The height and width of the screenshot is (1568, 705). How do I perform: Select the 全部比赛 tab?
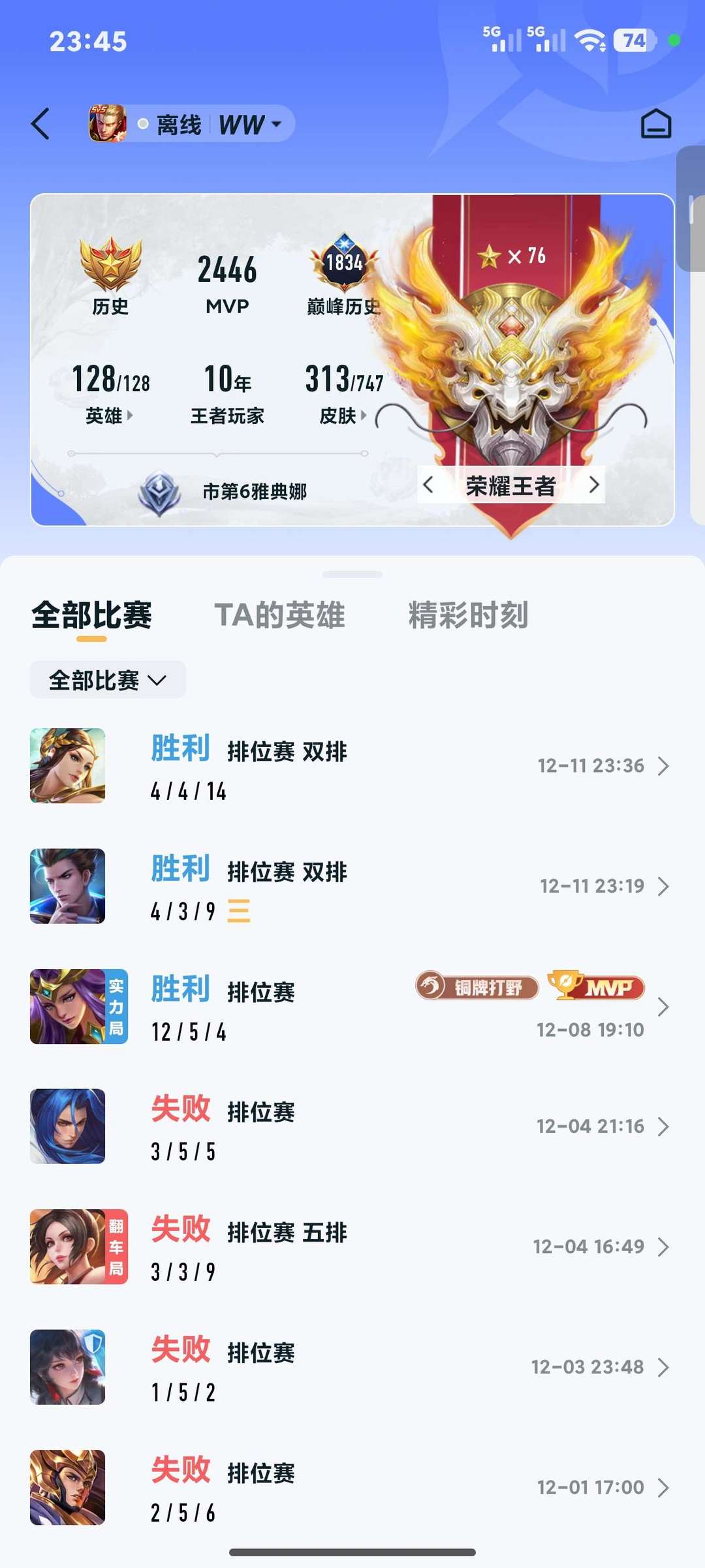pos(91,615)
